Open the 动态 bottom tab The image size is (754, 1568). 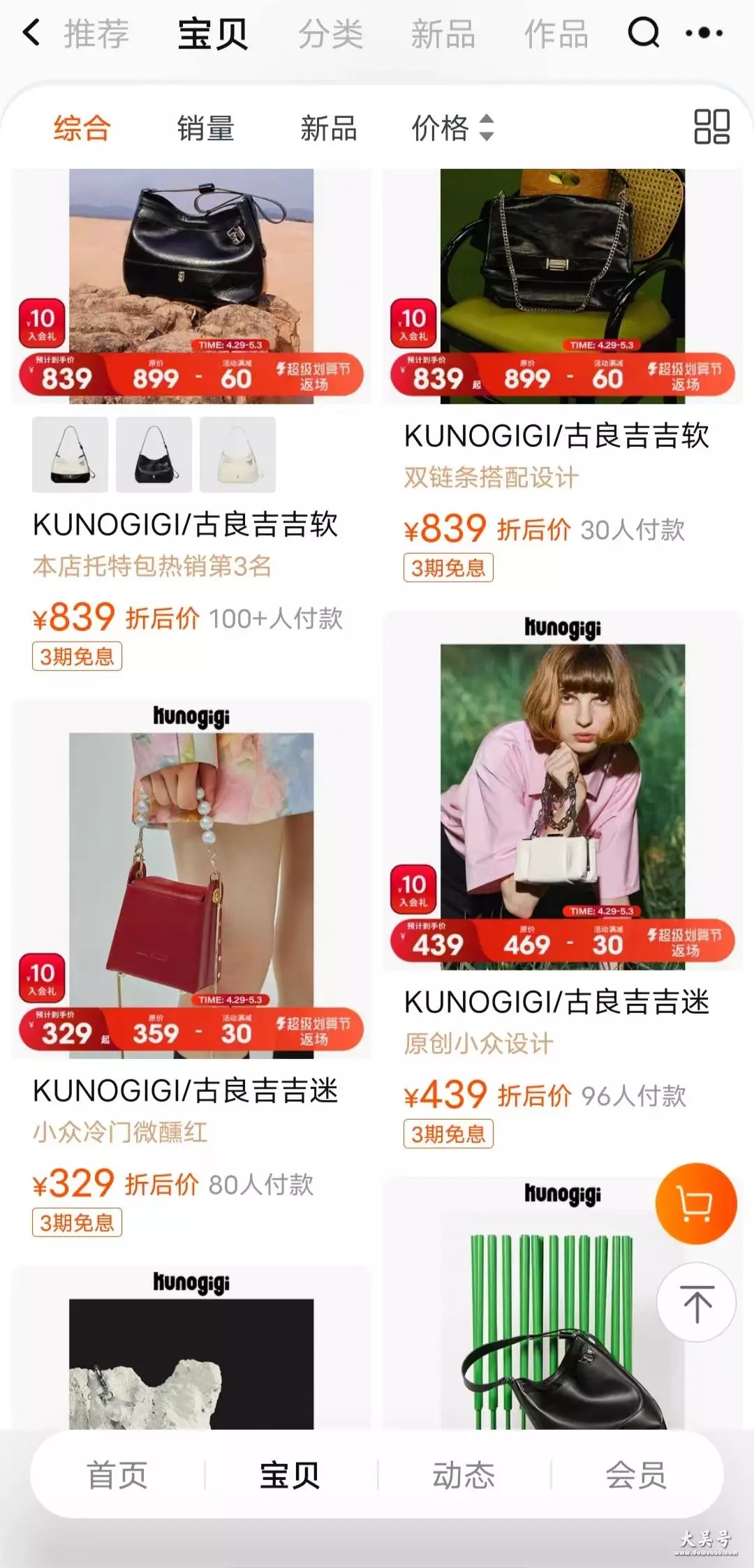[464, 1474]
